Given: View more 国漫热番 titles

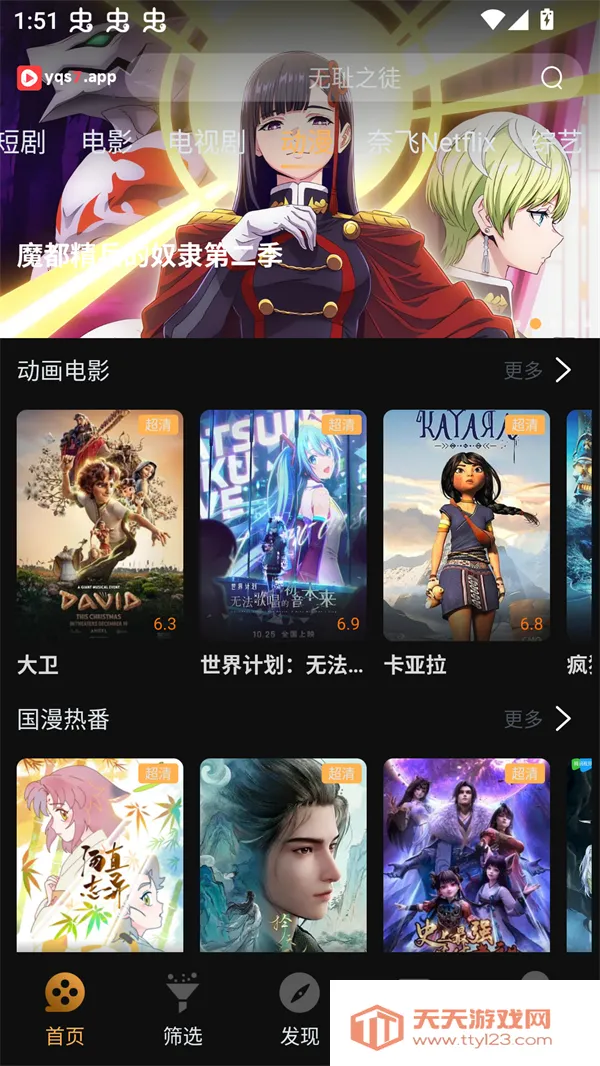Looking at the screenshot, I should [x=540, y=719].
